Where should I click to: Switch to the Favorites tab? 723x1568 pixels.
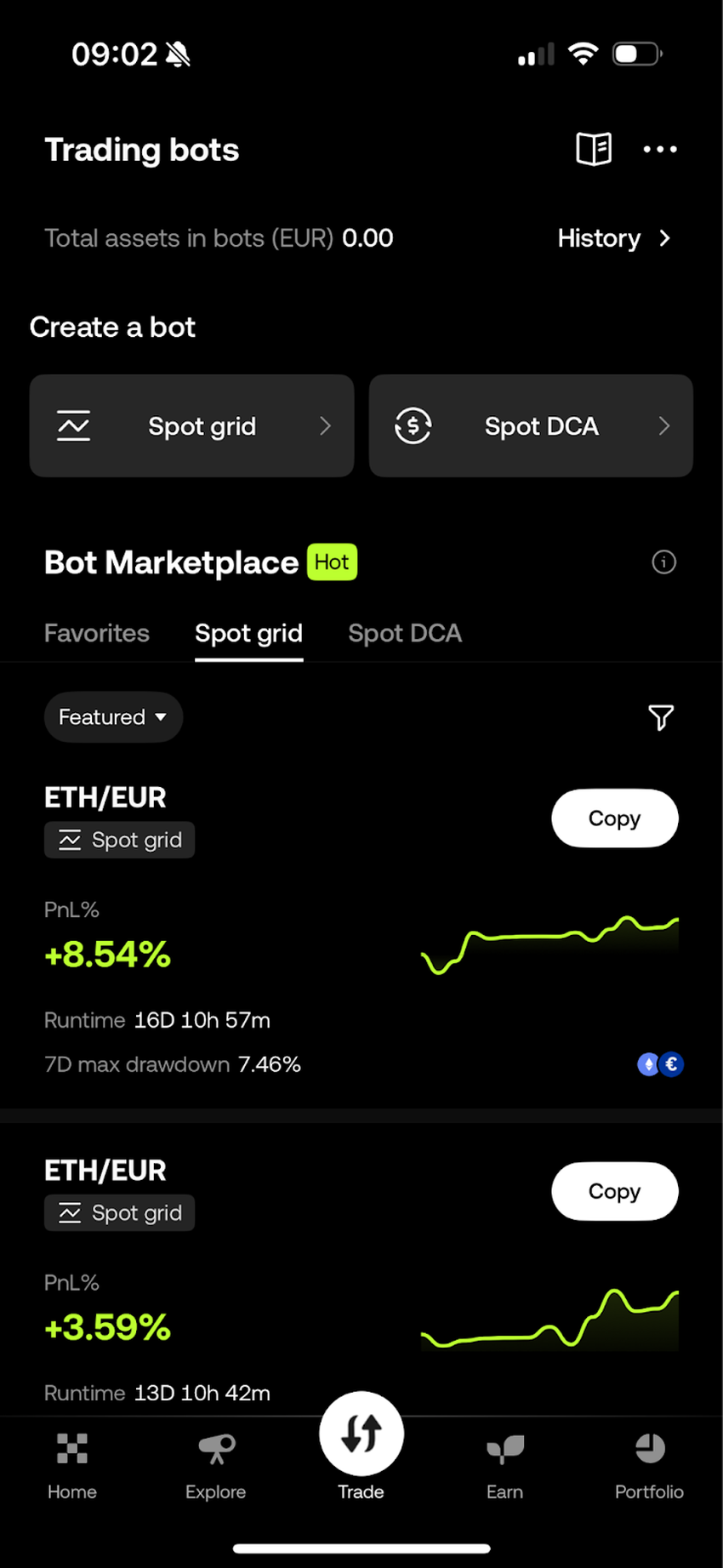[97, 633]
